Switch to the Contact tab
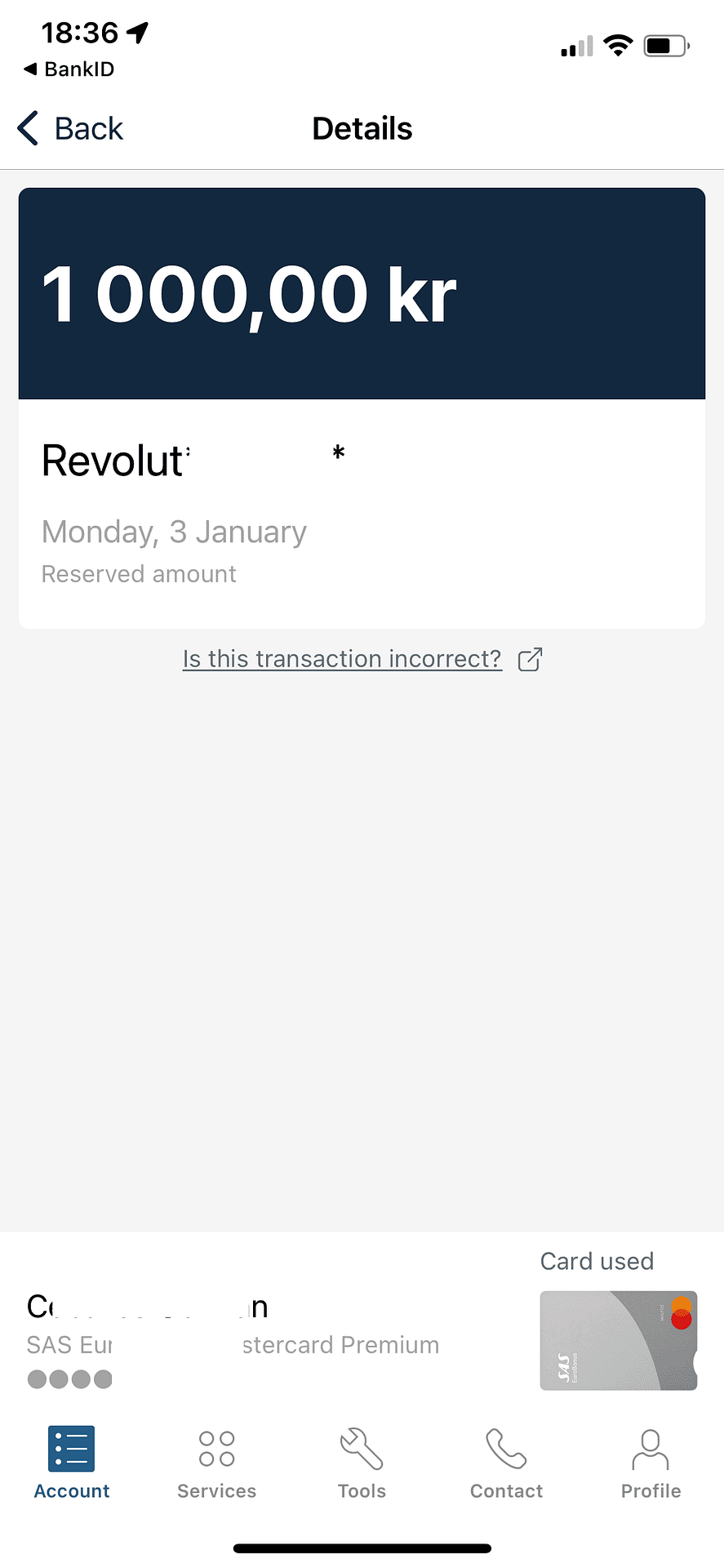724x1568 pixels. click(506, 1463)
